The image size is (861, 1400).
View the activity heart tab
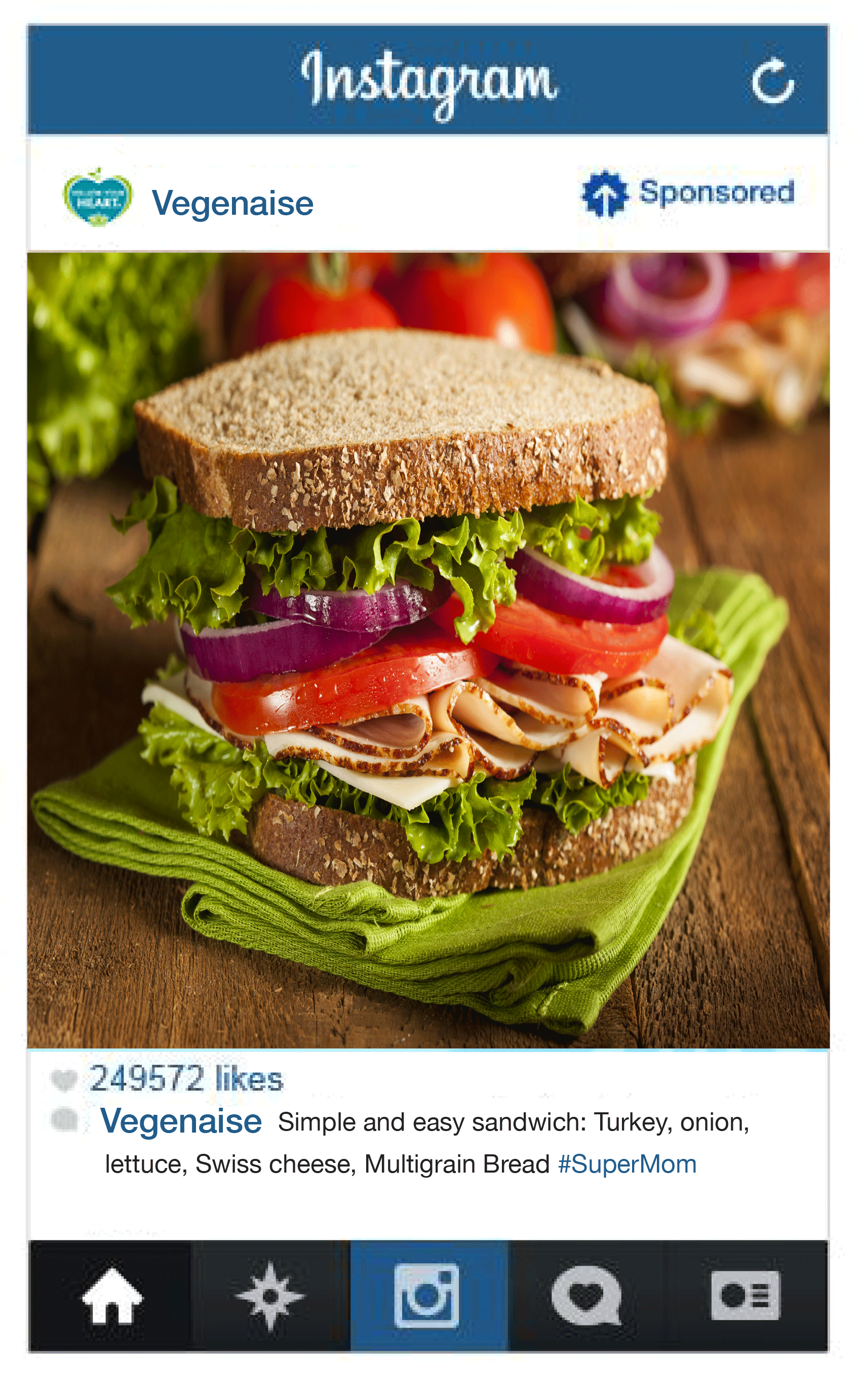pyautogui.click(x=586, y=1296)
